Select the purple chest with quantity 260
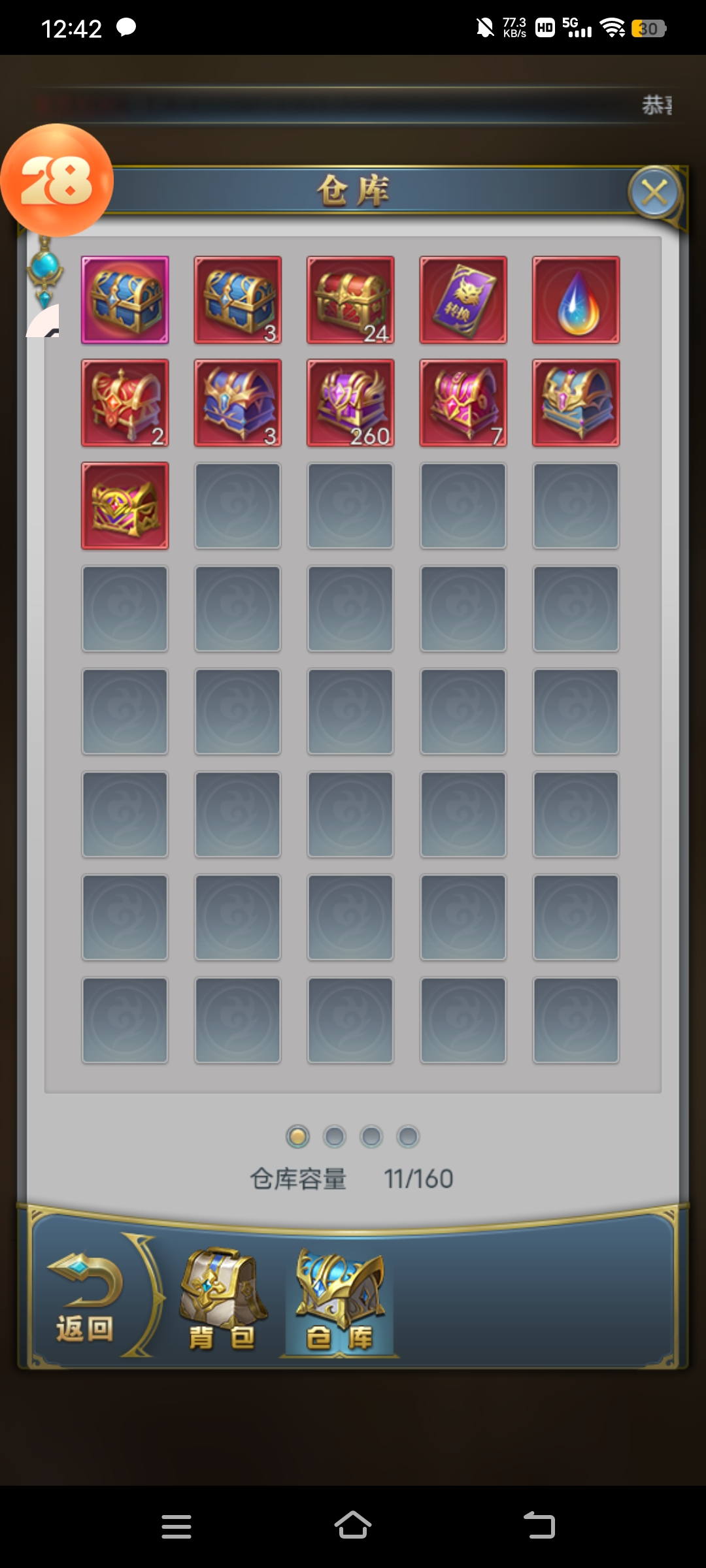 pyautogui.click(x=350, y=403)
